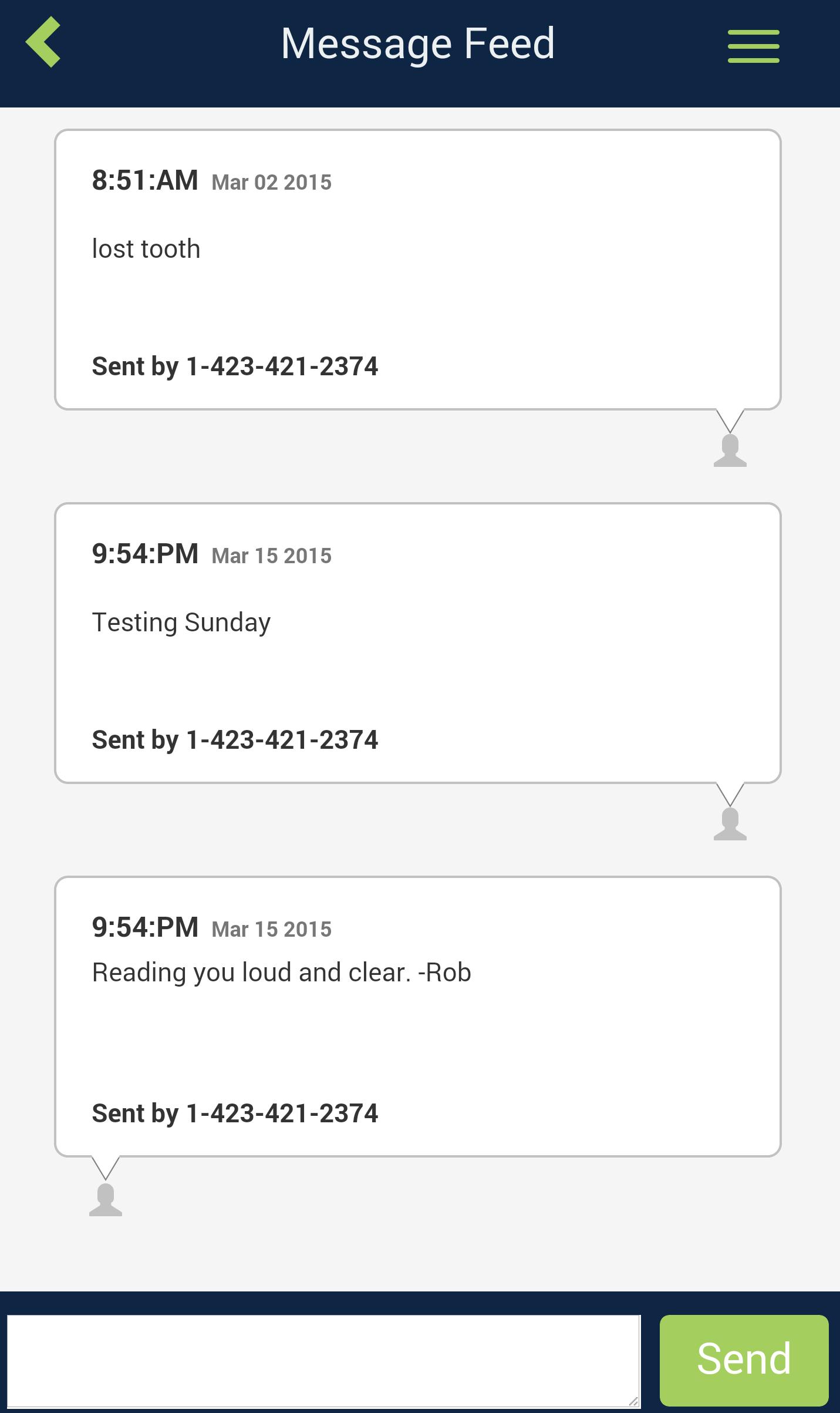Click the Reading you loud and clear message
This screenshot has height=1413, width=840.
(281, 970)
